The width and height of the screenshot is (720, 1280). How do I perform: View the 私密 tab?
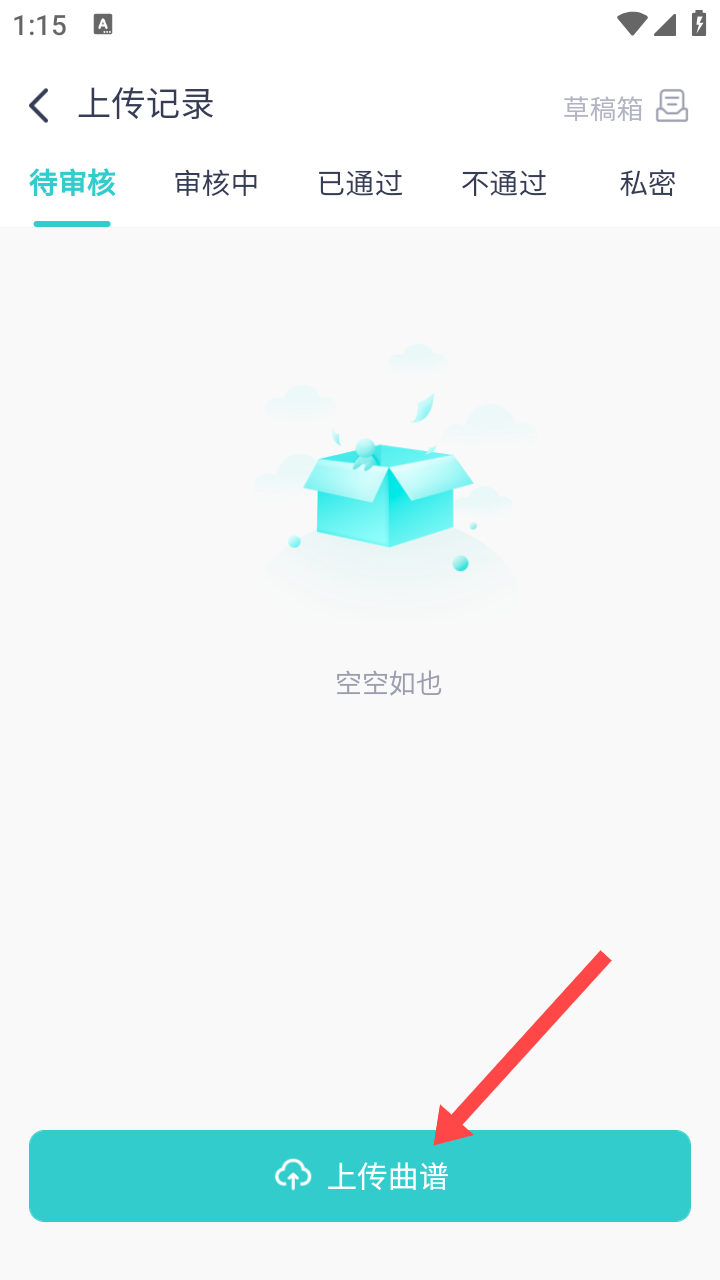pyautogui.click(x=647, y=183)
